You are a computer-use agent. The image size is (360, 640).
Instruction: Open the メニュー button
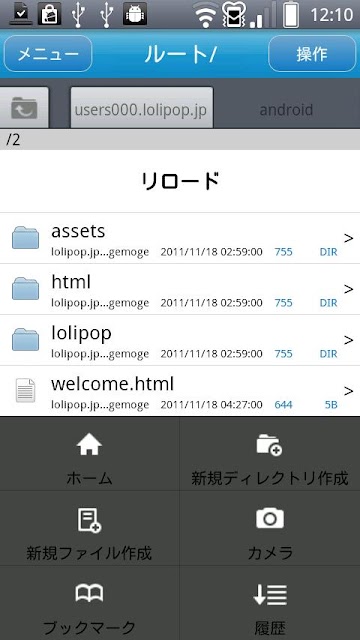point(48,54)
